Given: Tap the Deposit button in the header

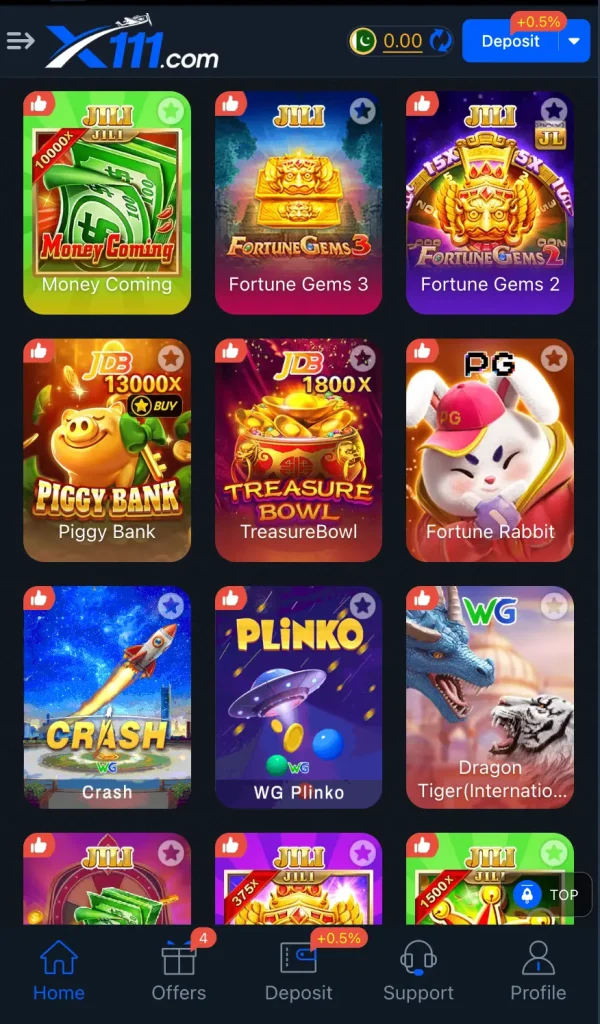Looking at the screenshot, I should click(x=510, y=42).
